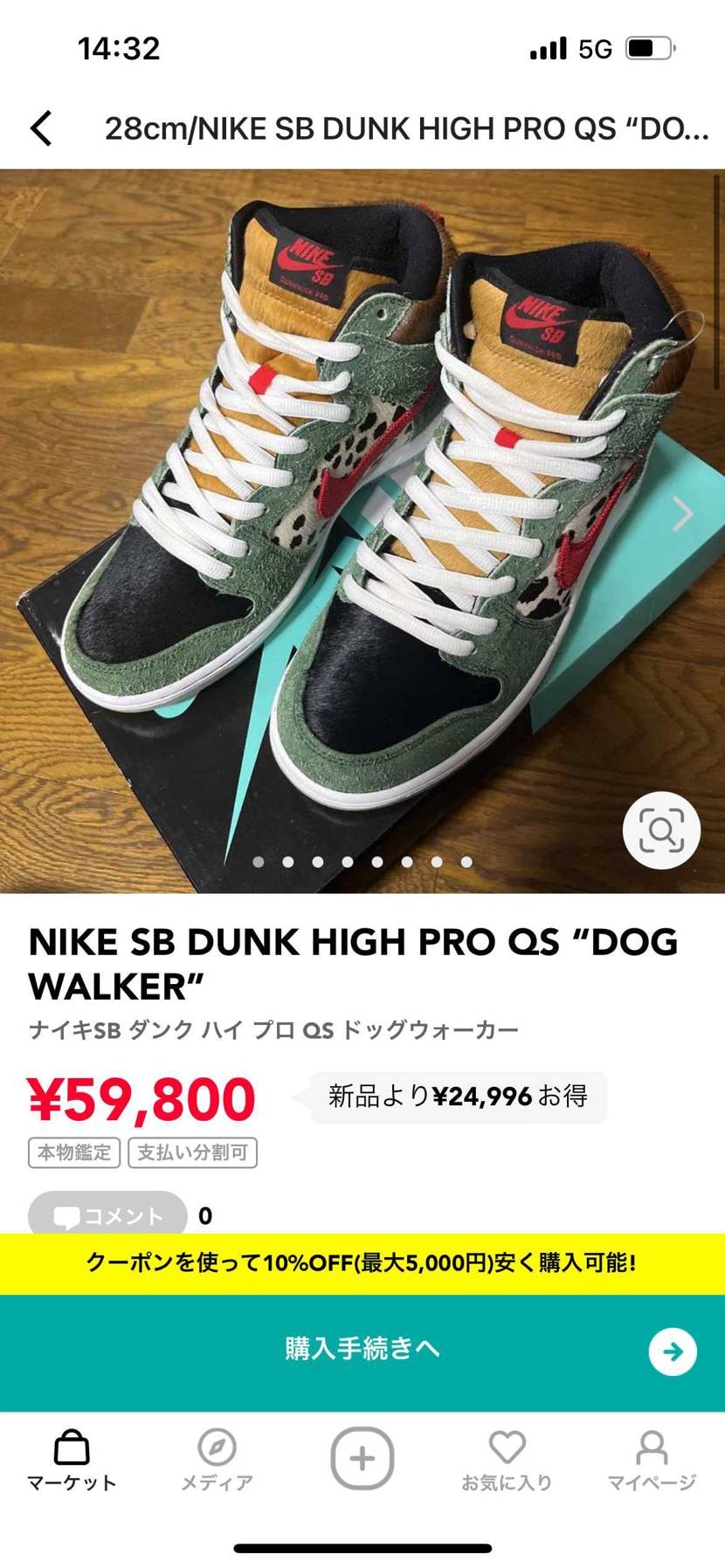This screenshot has width=725, height=1568.
Task: Tap the 本物鑑定 badge
Action: pos(75,1152)
